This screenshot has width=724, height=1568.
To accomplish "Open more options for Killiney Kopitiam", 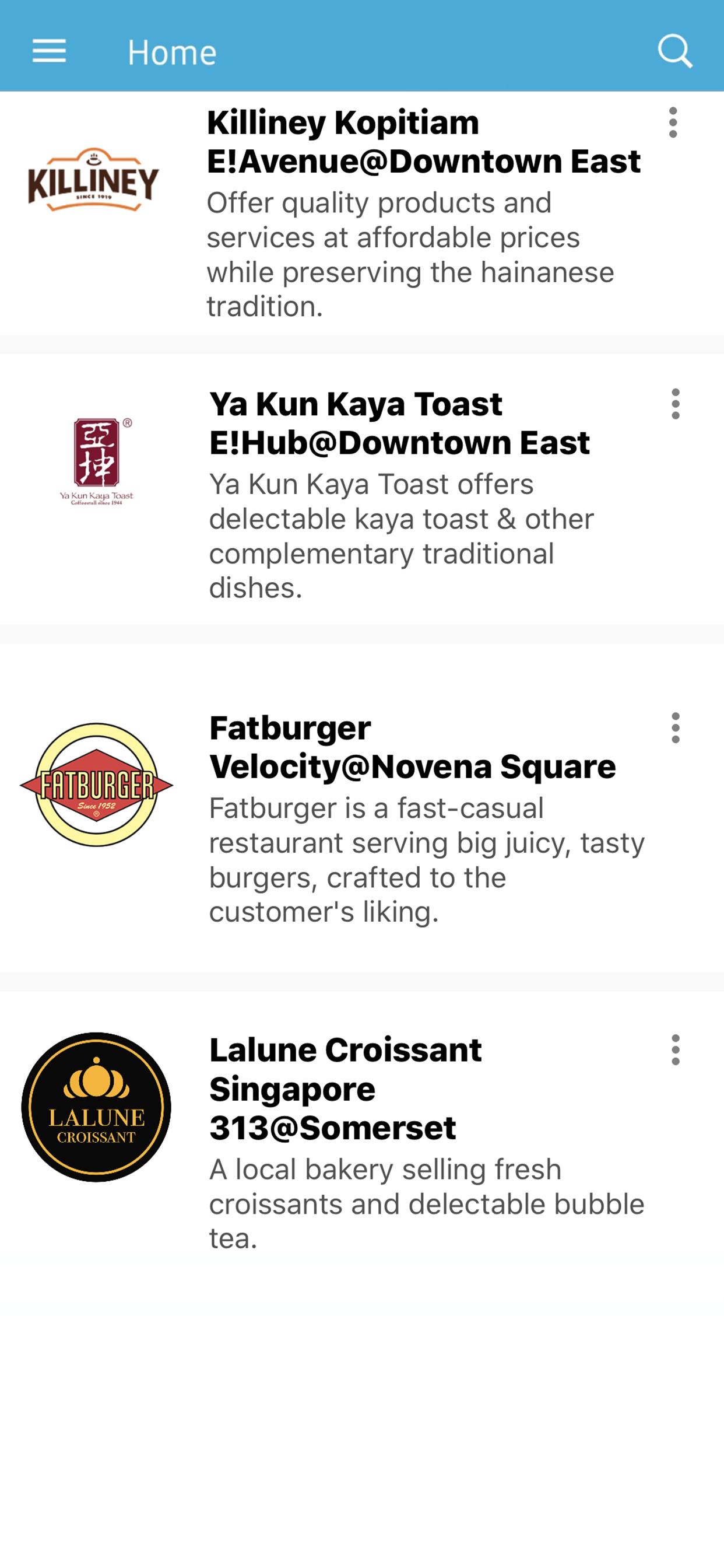I will (673, 123).
